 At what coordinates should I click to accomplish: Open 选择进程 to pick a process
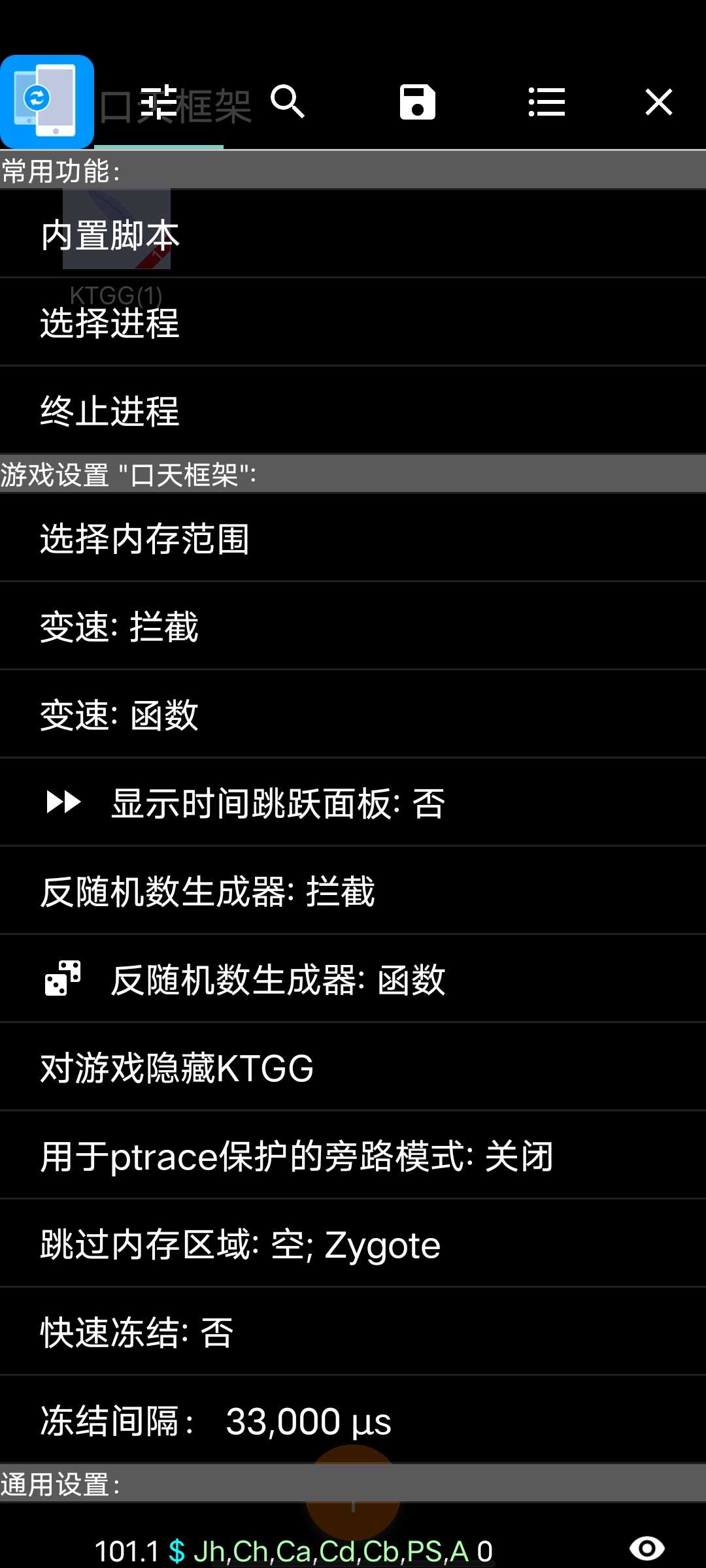(x=353, y=323)
